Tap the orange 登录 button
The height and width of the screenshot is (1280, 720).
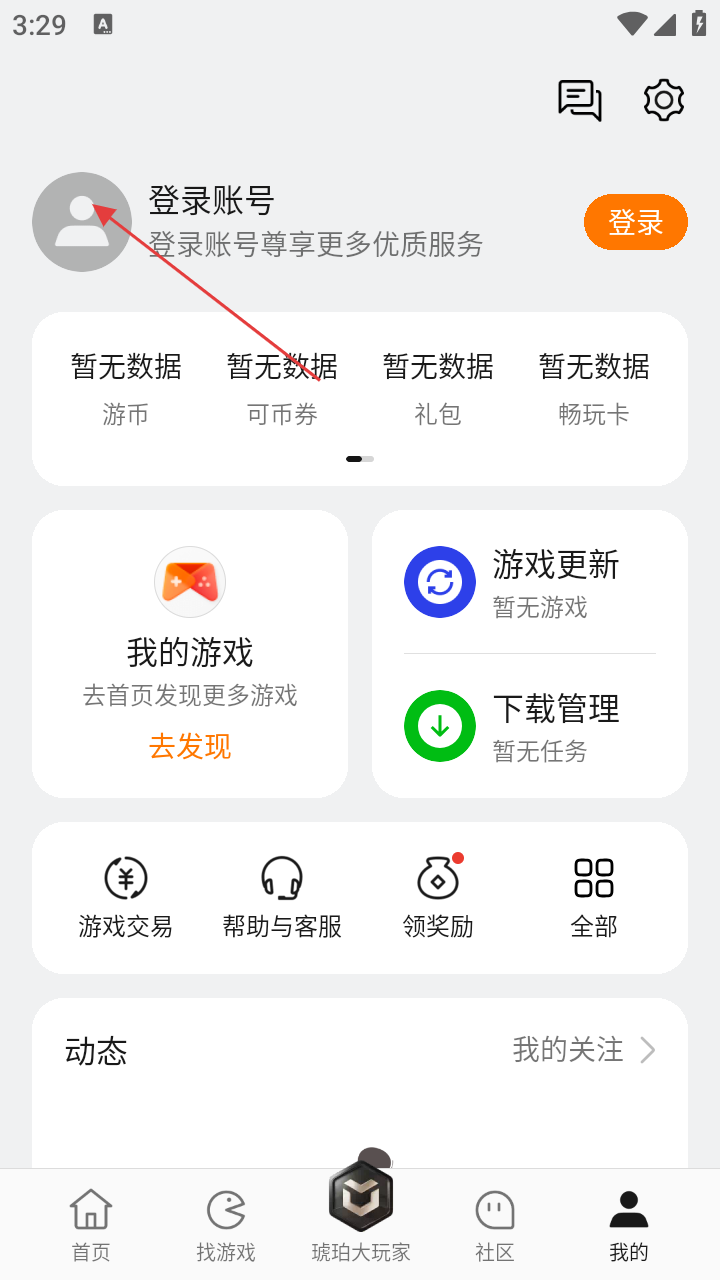click(x=635, y=222)
